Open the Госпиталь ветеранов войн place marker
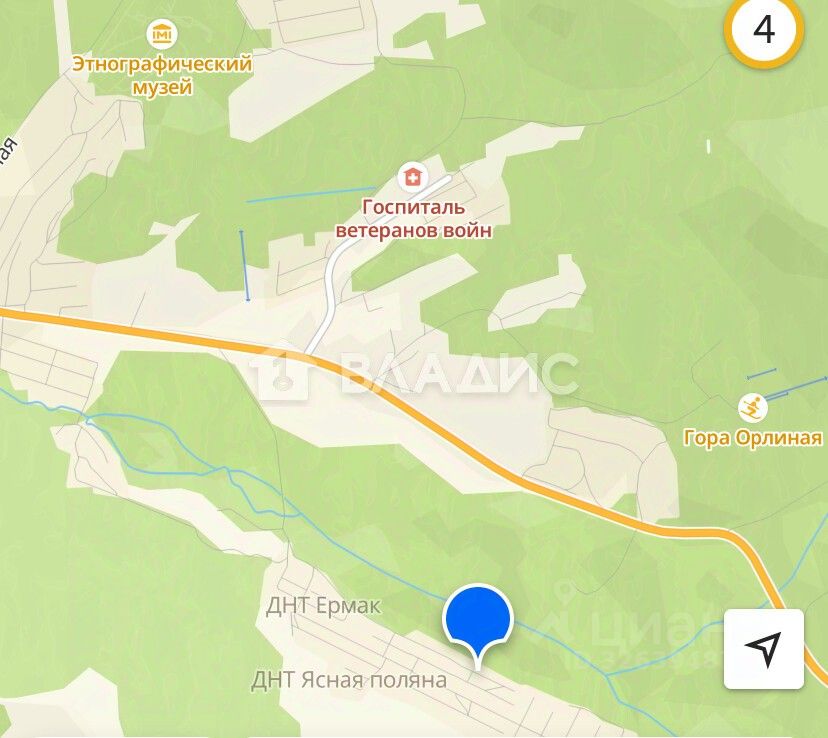Screen dimensions: 828x738 pyautogui.click(x=410, y=179)
